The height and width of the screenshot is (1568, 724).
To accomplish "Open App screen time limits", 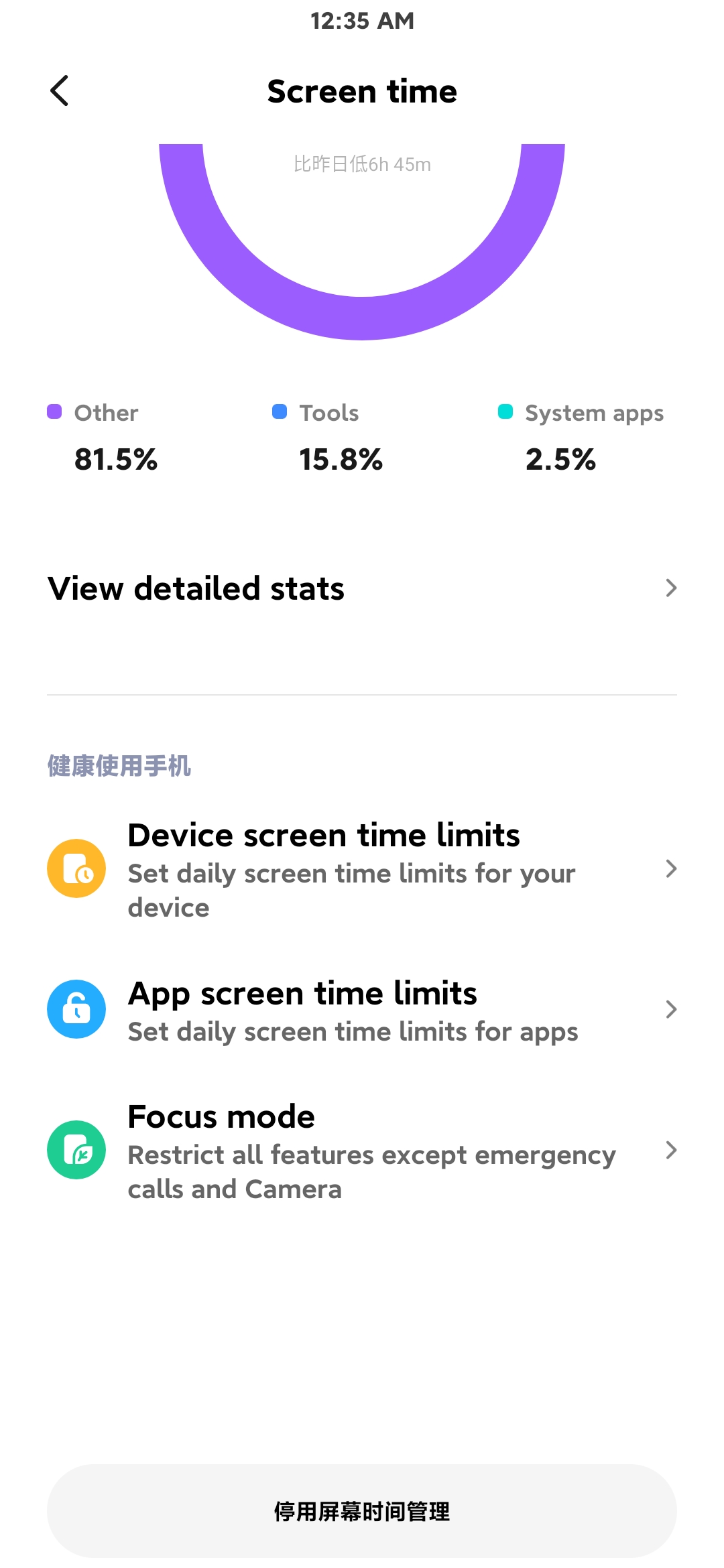I will 362,1010.
